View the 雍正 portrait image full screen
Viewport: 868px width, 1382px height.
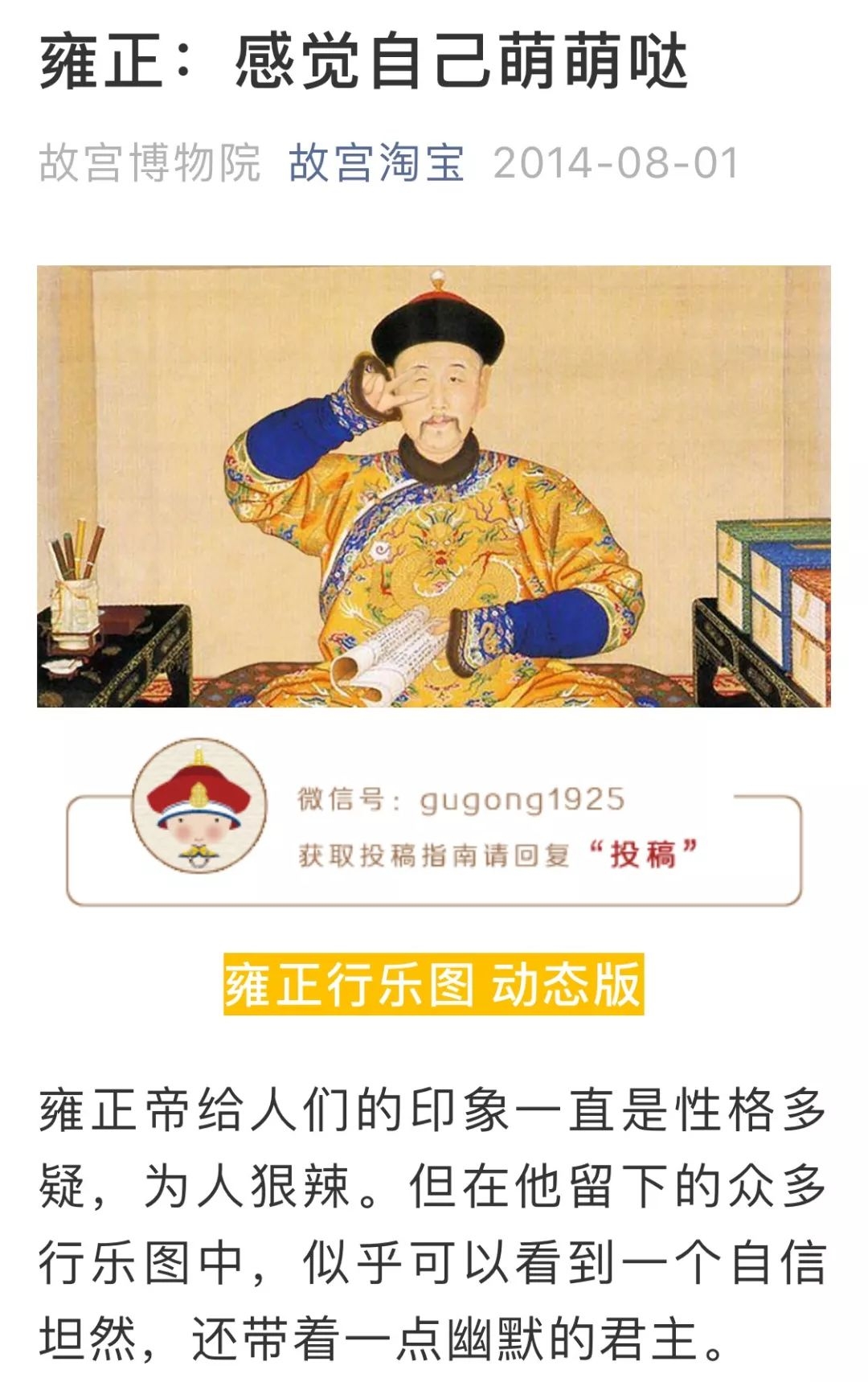click(434, 486)
